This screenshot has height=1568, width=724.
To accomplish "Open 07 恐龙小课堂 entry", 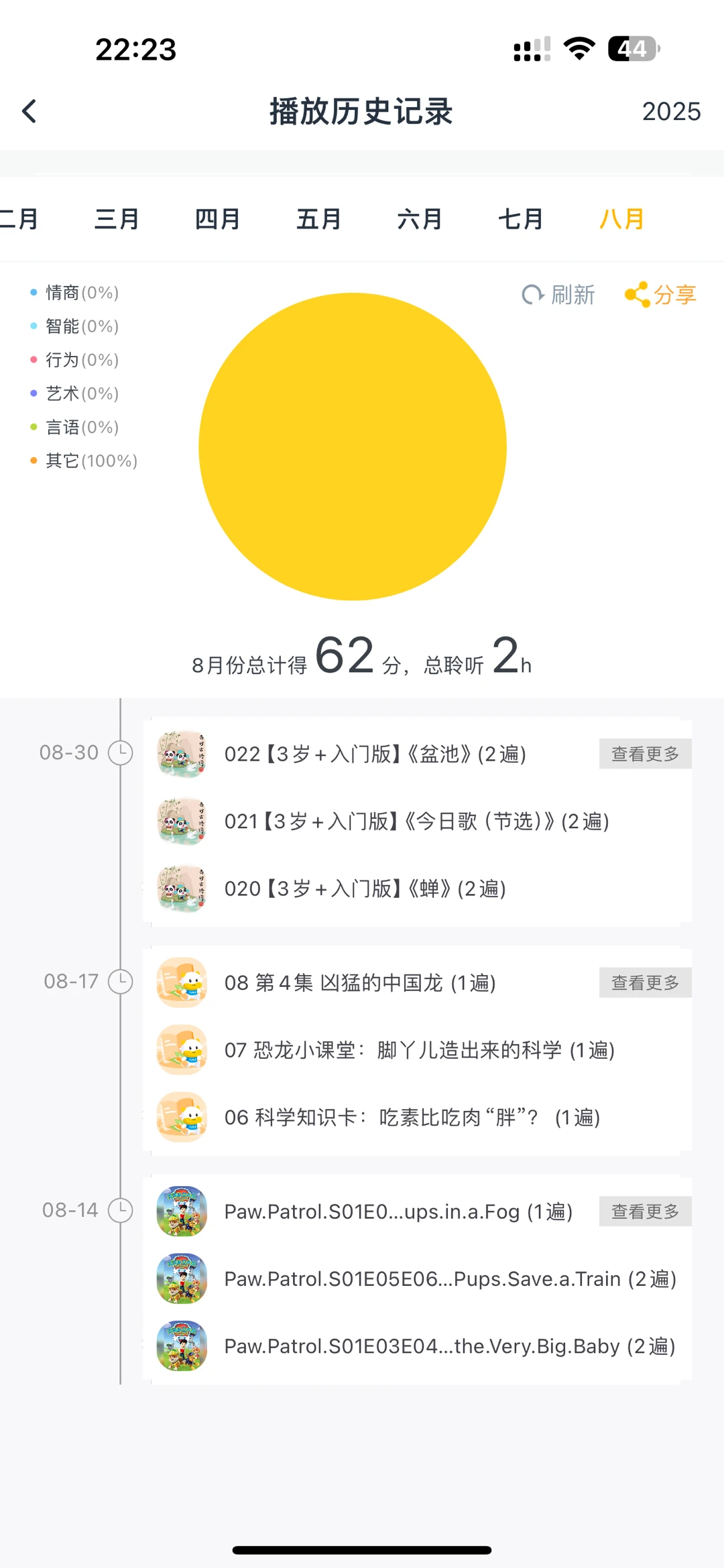I will 417,1050.
